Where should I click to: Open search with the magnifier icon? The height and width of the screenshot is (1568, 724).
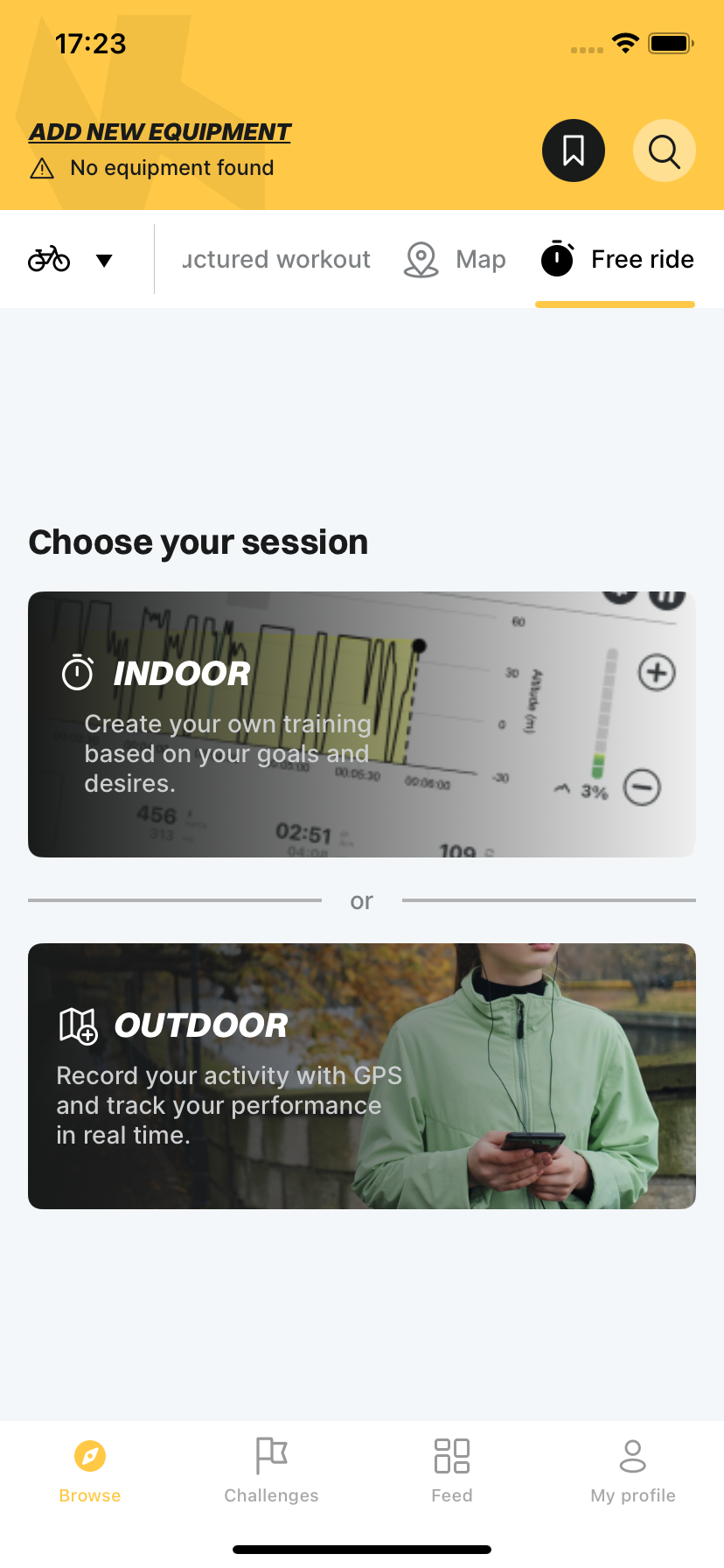pyautogui.click(x=665, y=150)
